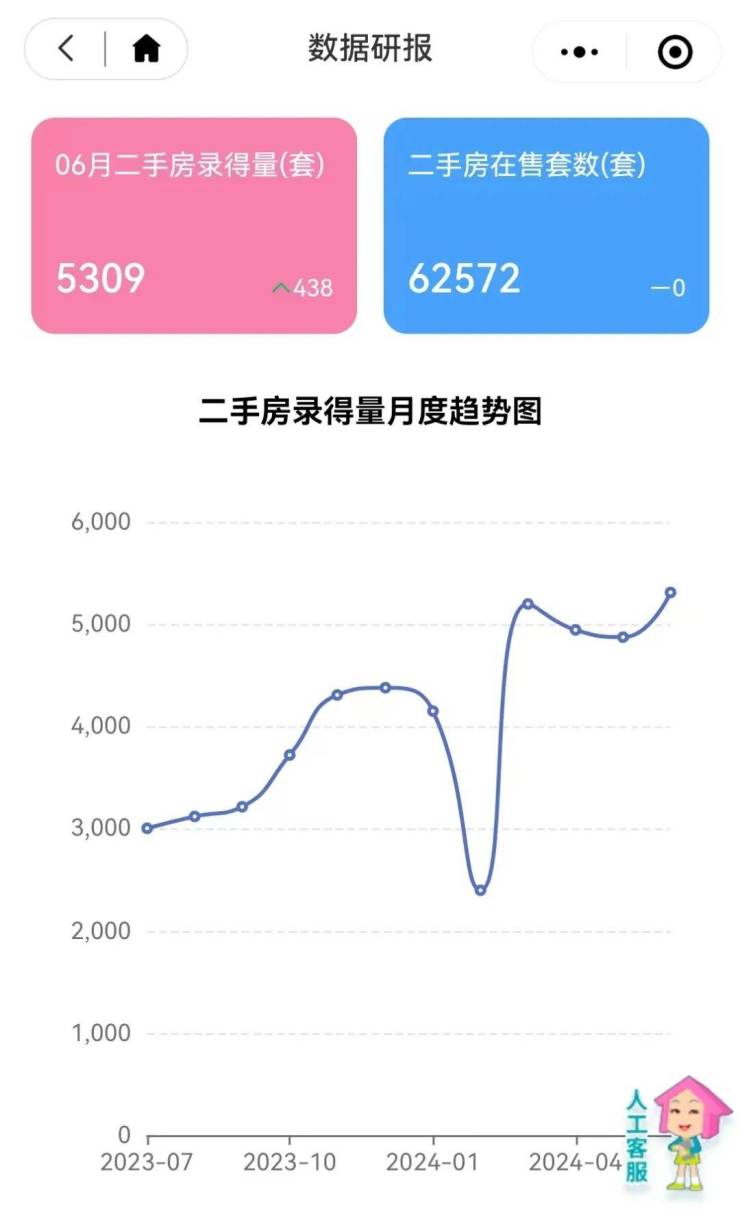This screenshot has height=1224, width=740.
Task: Open the 06月二手房录得量 card
Action: click(194, 226)
